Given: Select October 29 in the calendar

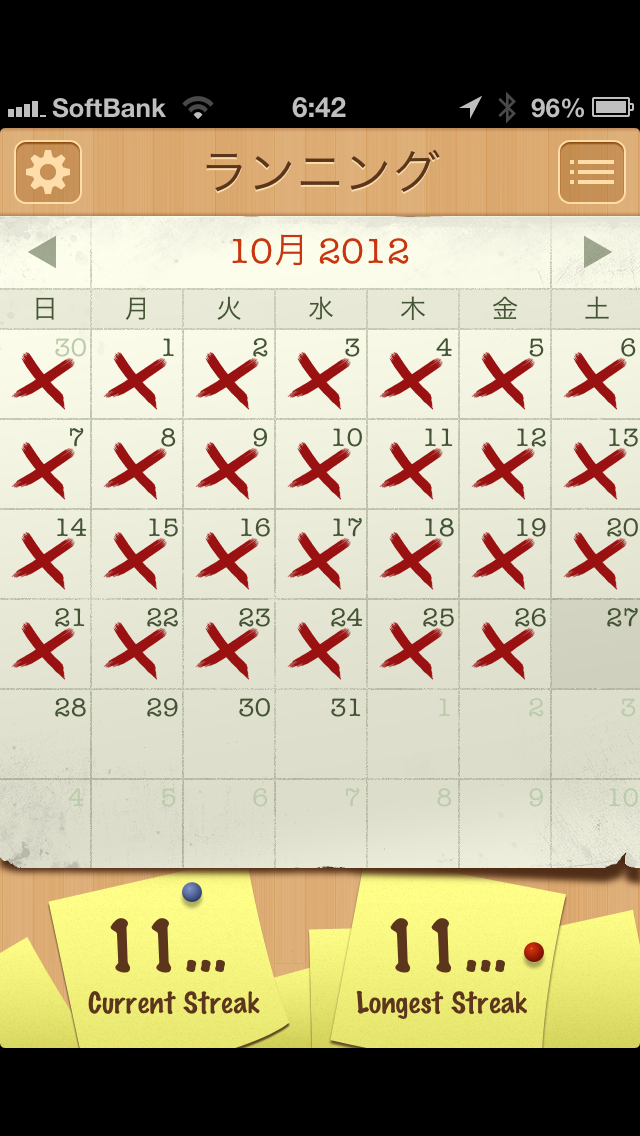Looking at the screenshot, I should [137, 735].
